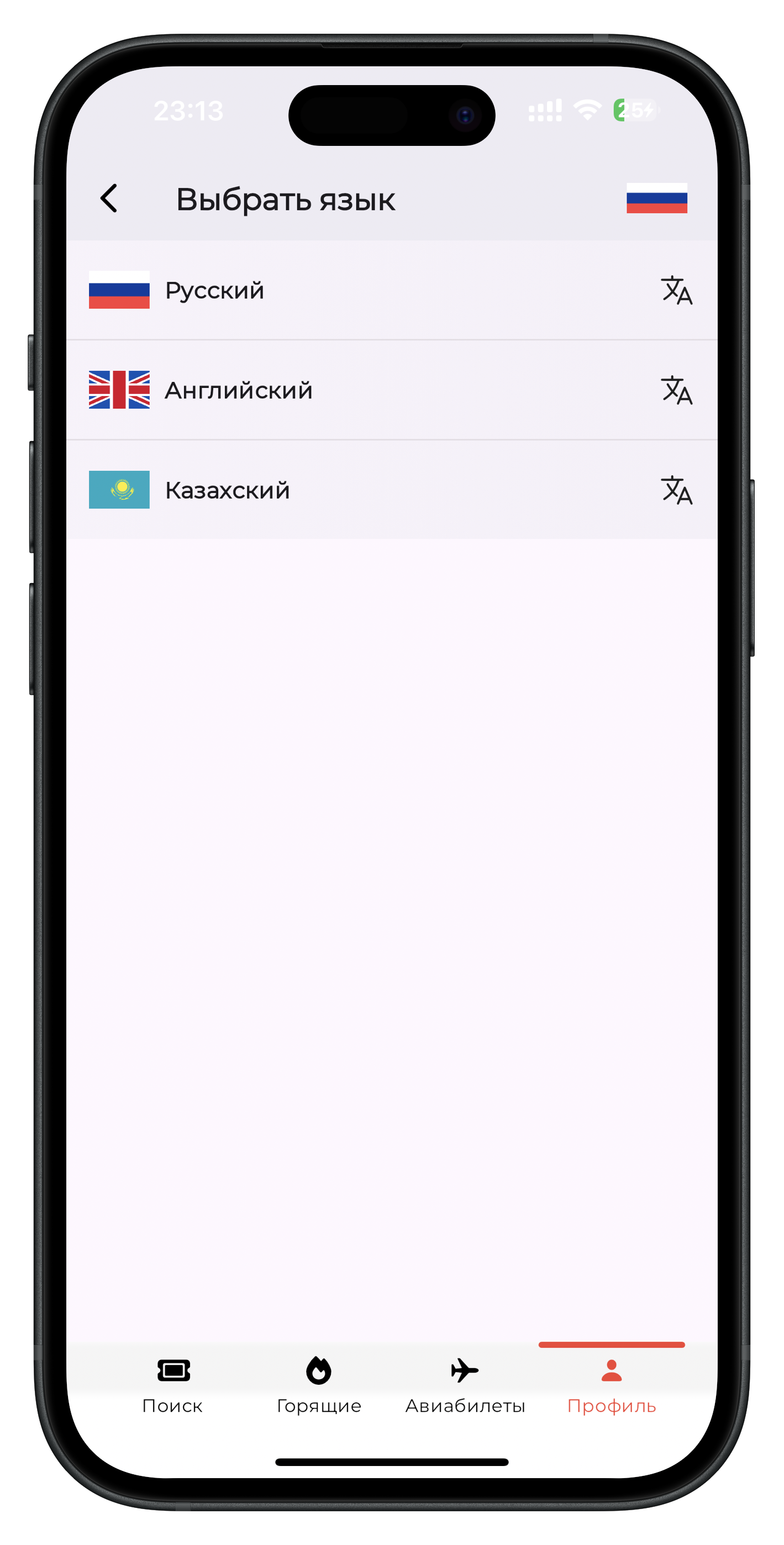Screen dimensions: 784x1545
Task: Tap the Профиль tab
Action: pyautogui.click(x=611, y=1385)
